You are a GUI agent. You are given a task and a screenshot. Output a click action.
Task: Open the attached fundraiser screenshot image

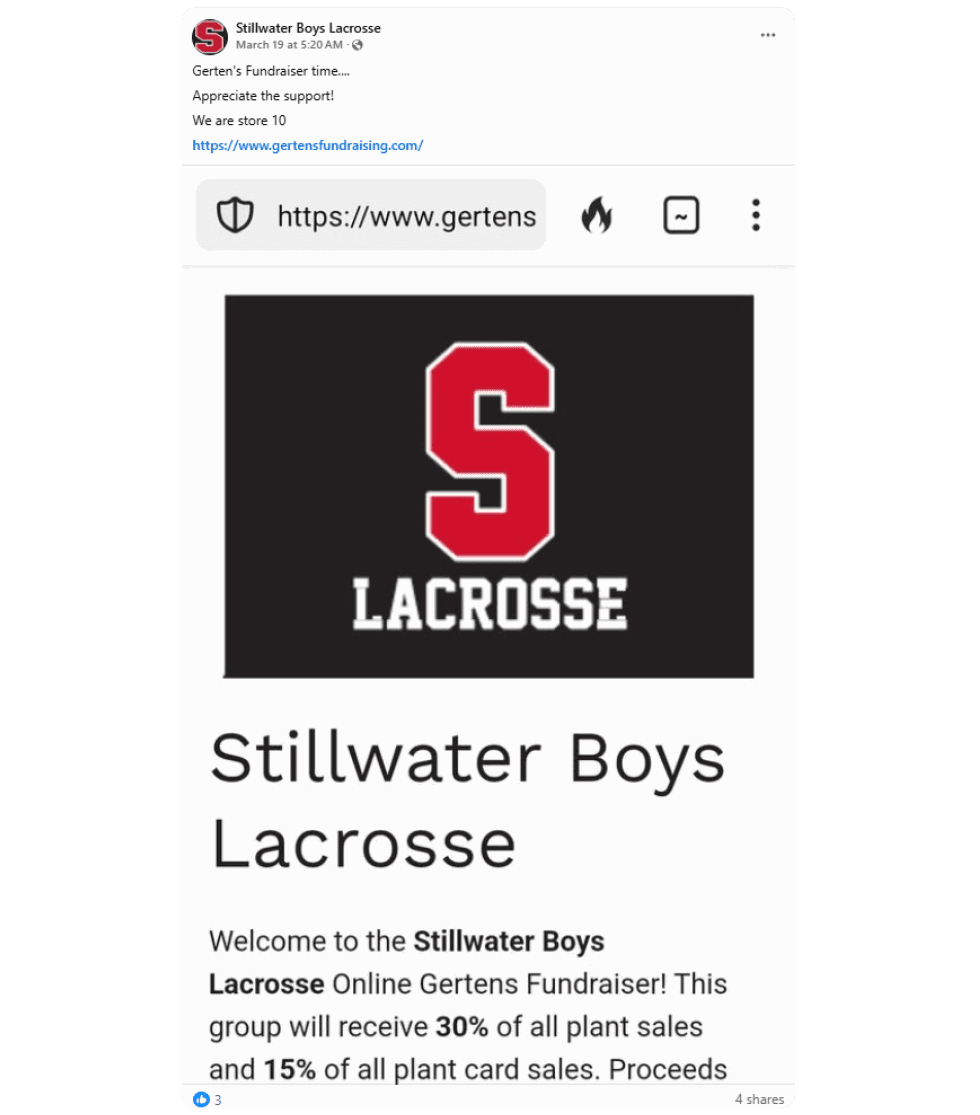click(x=488, y=620)
